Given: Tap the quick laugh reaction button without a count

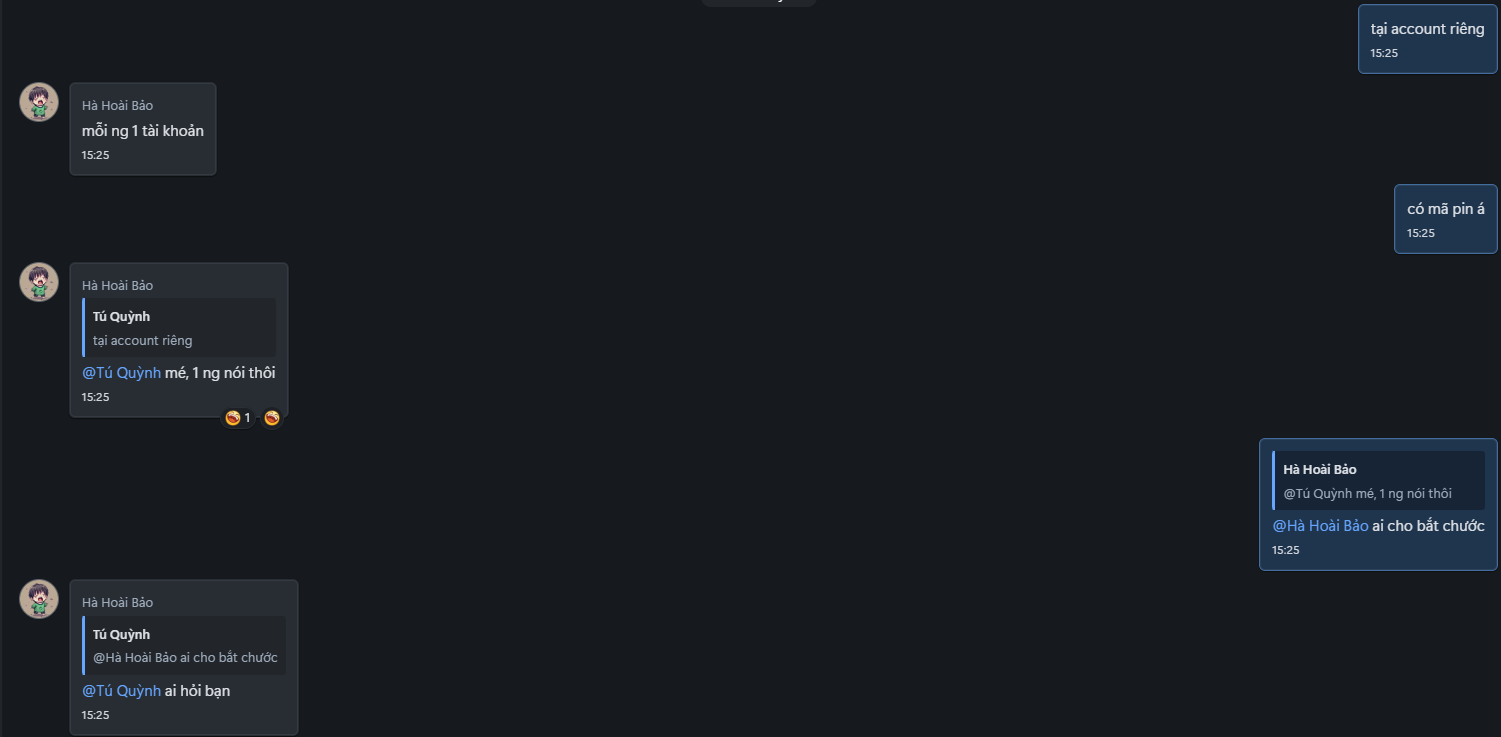Looking at the screenshot, I should point(271,418).
